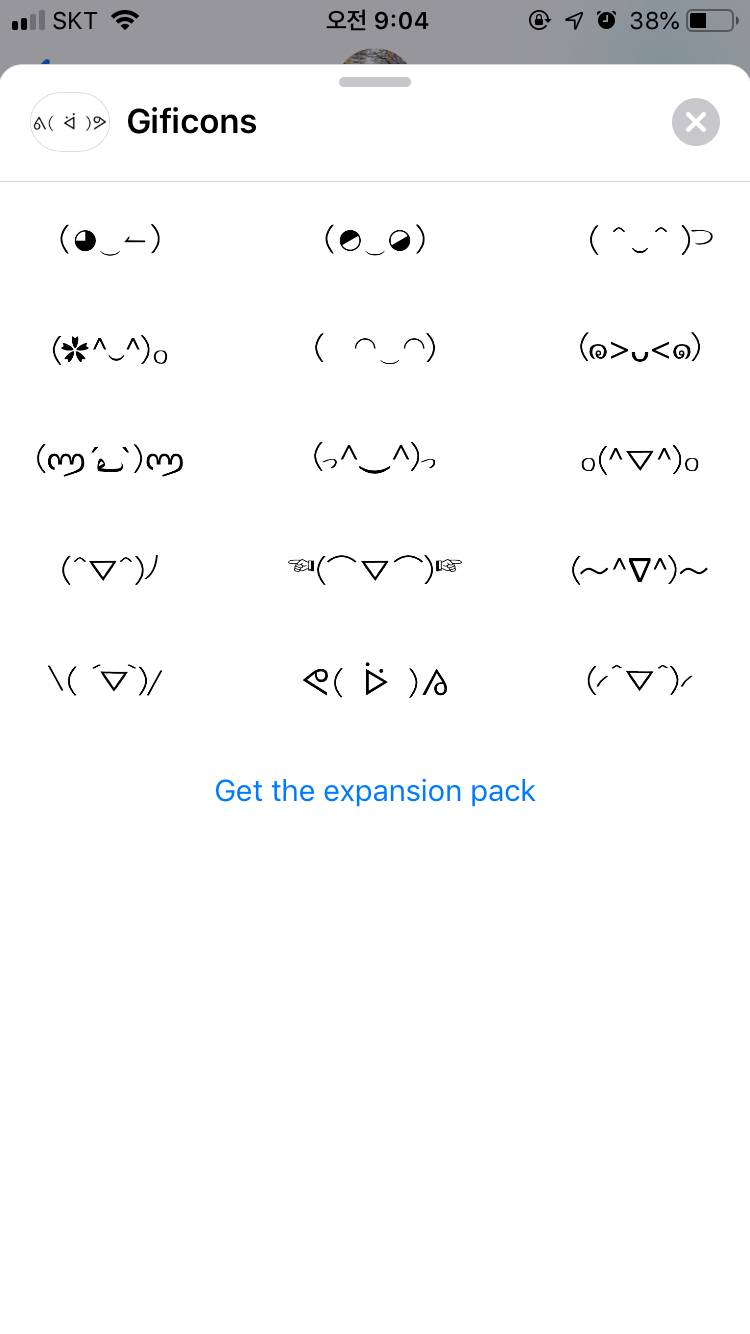Close the Gificons panel

point(695,122)
